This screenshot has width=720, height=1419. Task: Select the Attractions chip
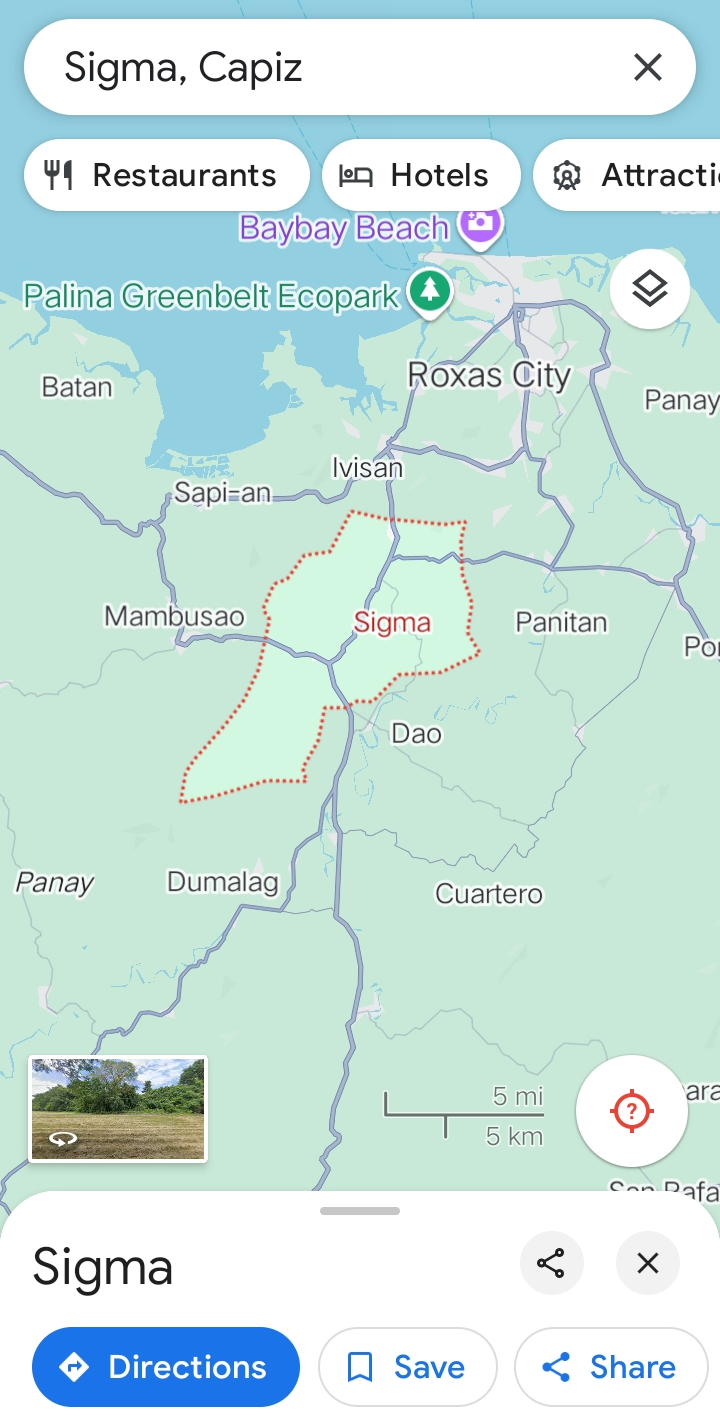point(628,175)
